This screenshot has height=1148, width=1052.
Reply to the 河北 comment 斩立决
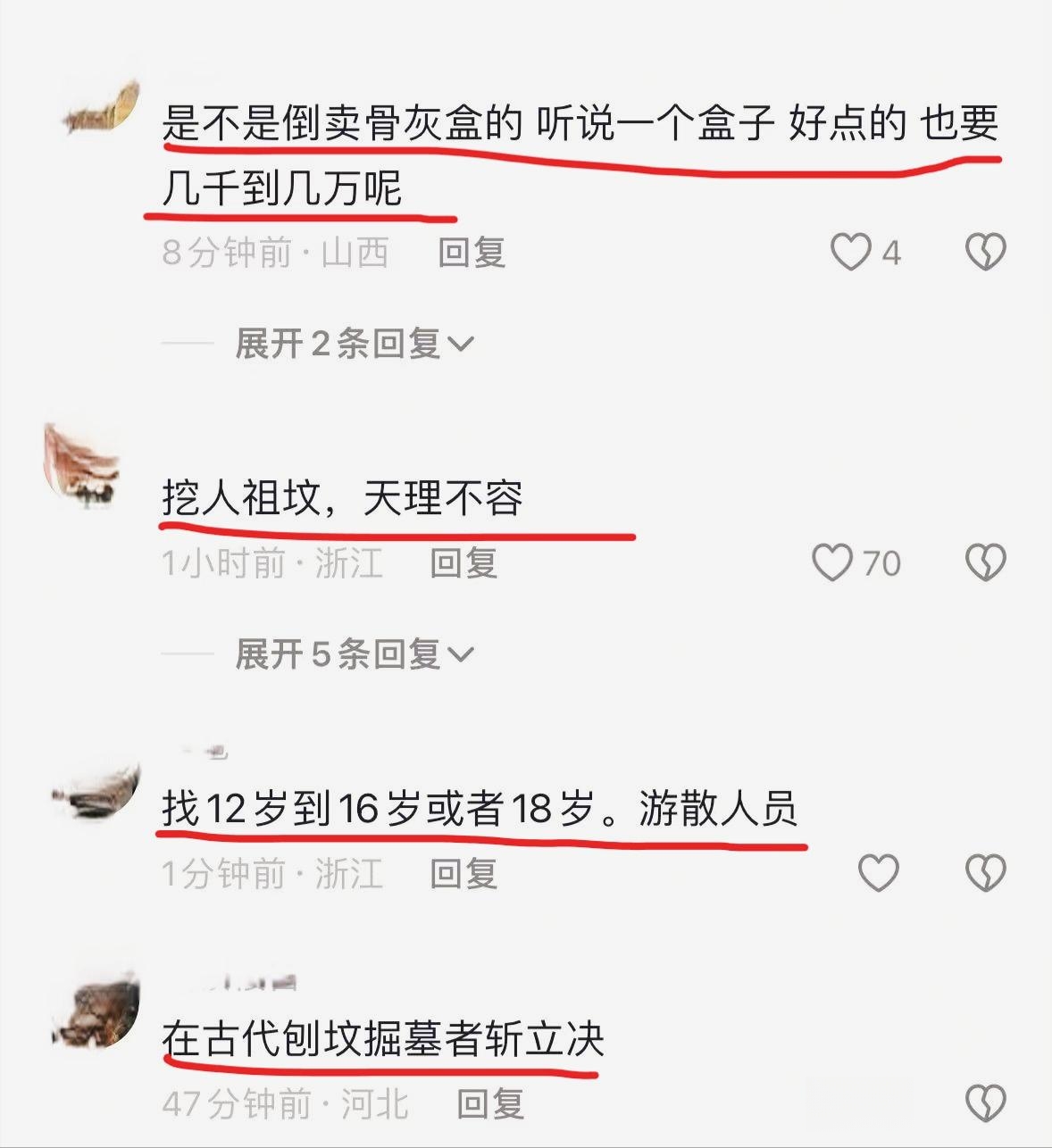490,1104
